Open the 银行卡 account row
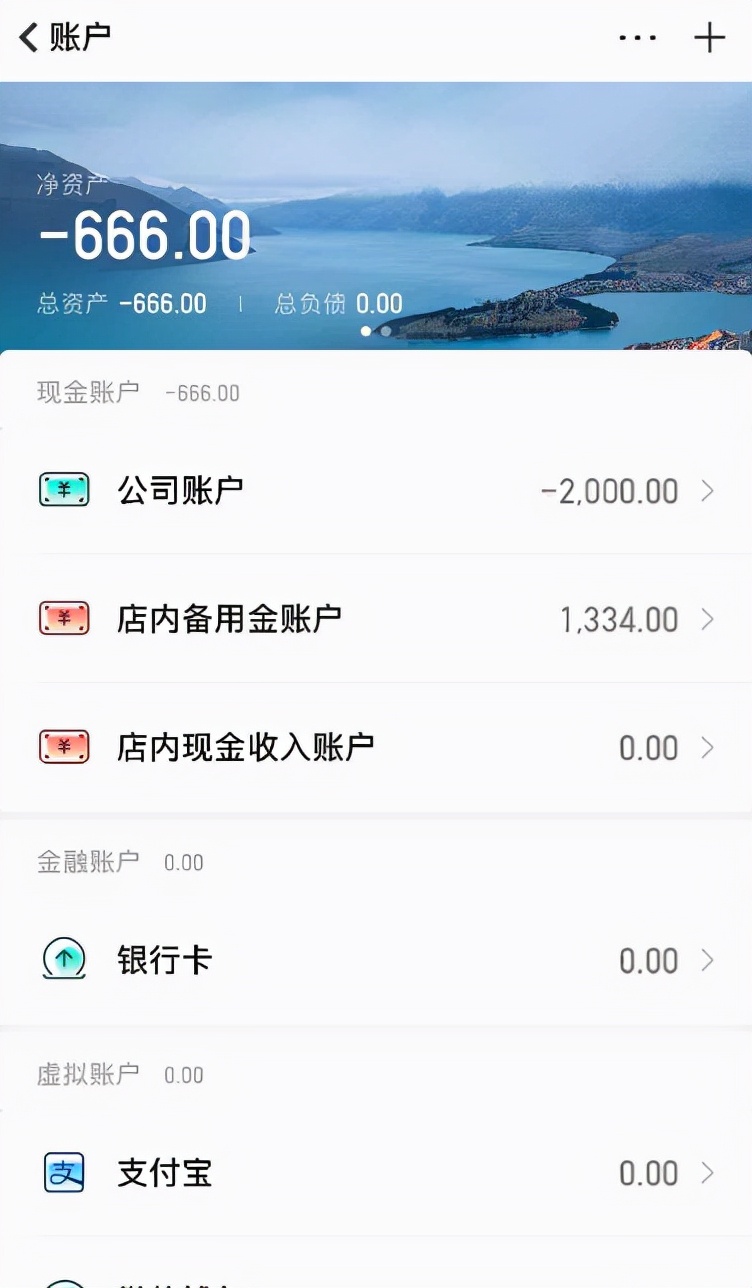This screenshot has width=752, height=1288. point(376,960)
